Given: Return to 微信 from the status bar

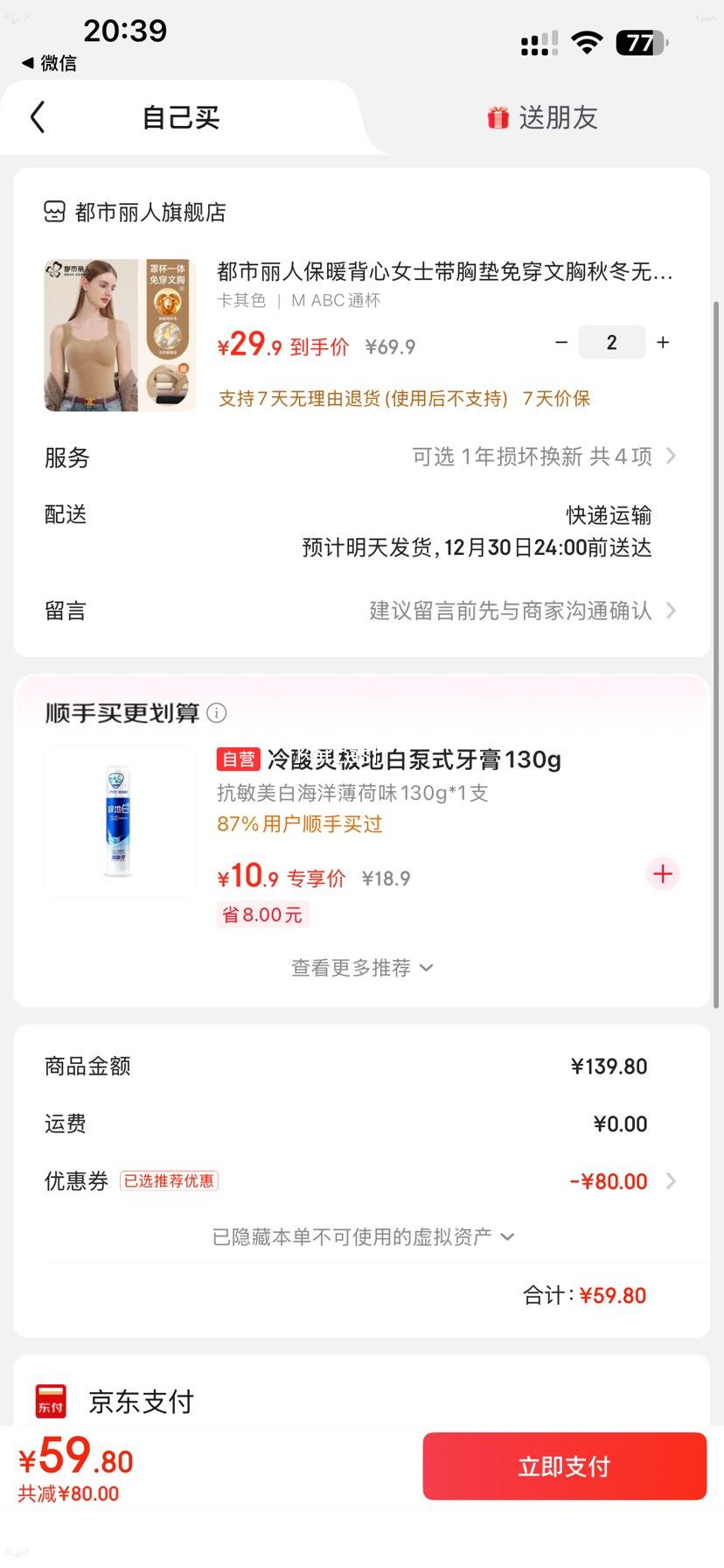Looking at the screenshot, I should (49, 63).
